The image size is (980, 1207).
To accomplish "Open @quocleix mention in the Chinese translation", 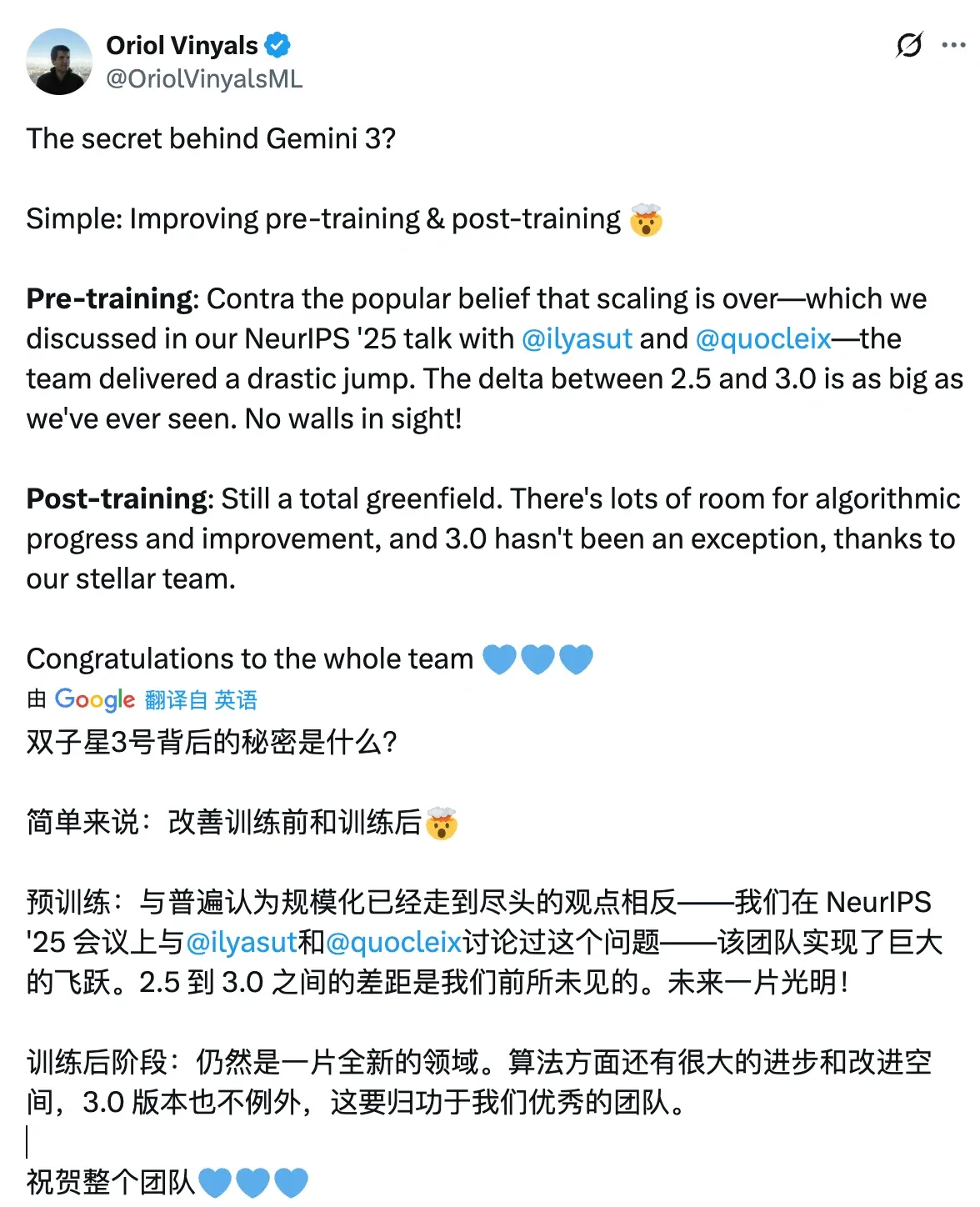I will point(393,942).
